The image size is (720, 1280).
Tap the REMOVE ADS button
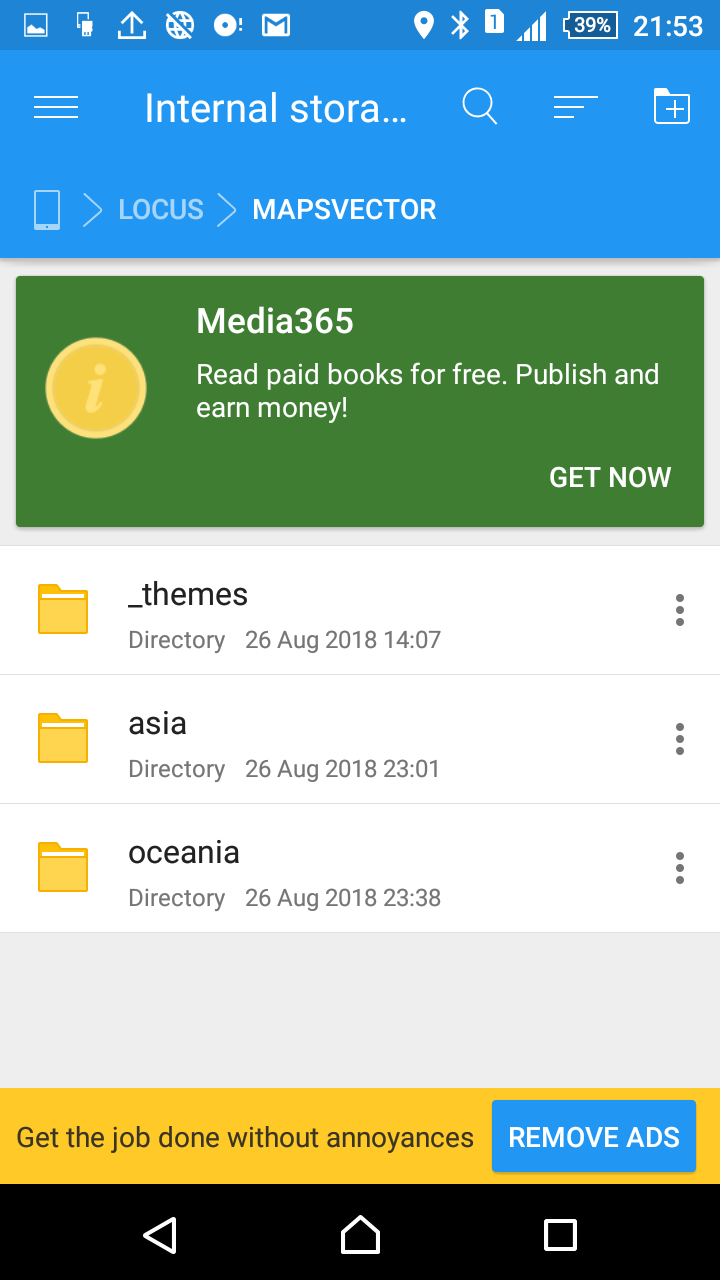coord(594,1137)
